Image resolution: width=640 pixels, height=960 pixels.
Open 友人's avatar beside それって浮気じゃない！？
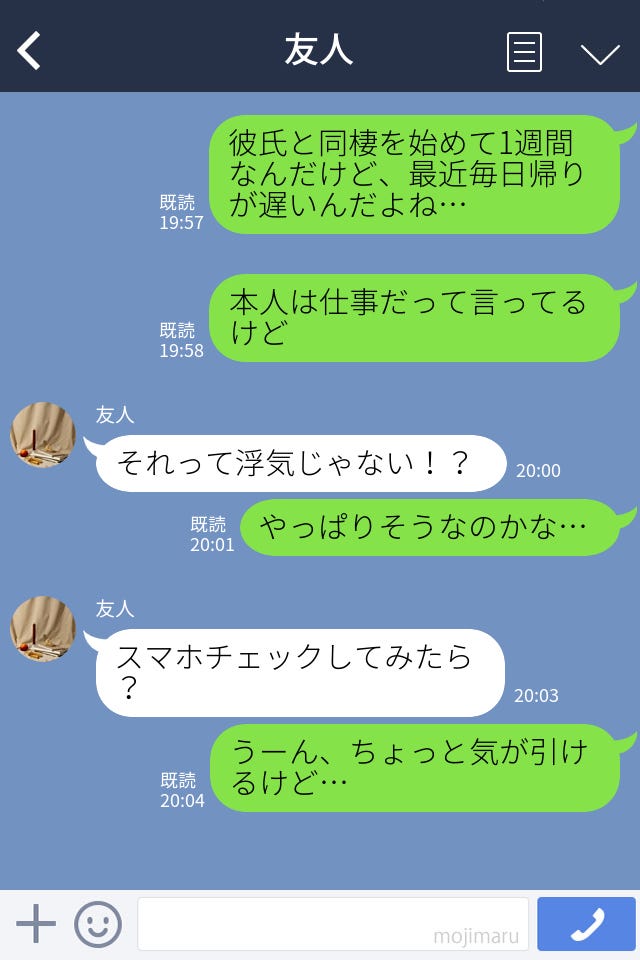(43, 435)
